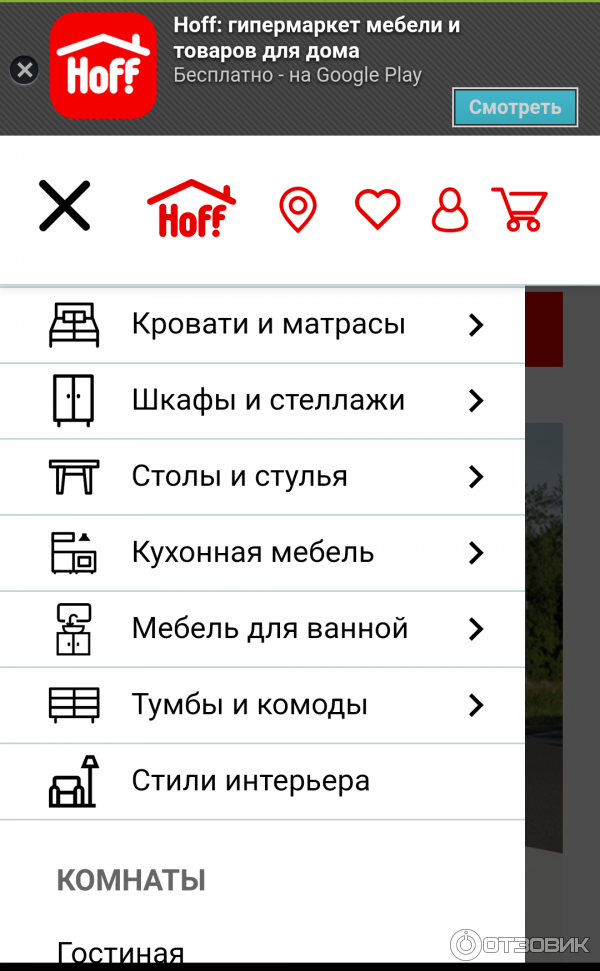Open Стили интерьера section
Viewport: 600px width, 971px height.
[250, 781]
